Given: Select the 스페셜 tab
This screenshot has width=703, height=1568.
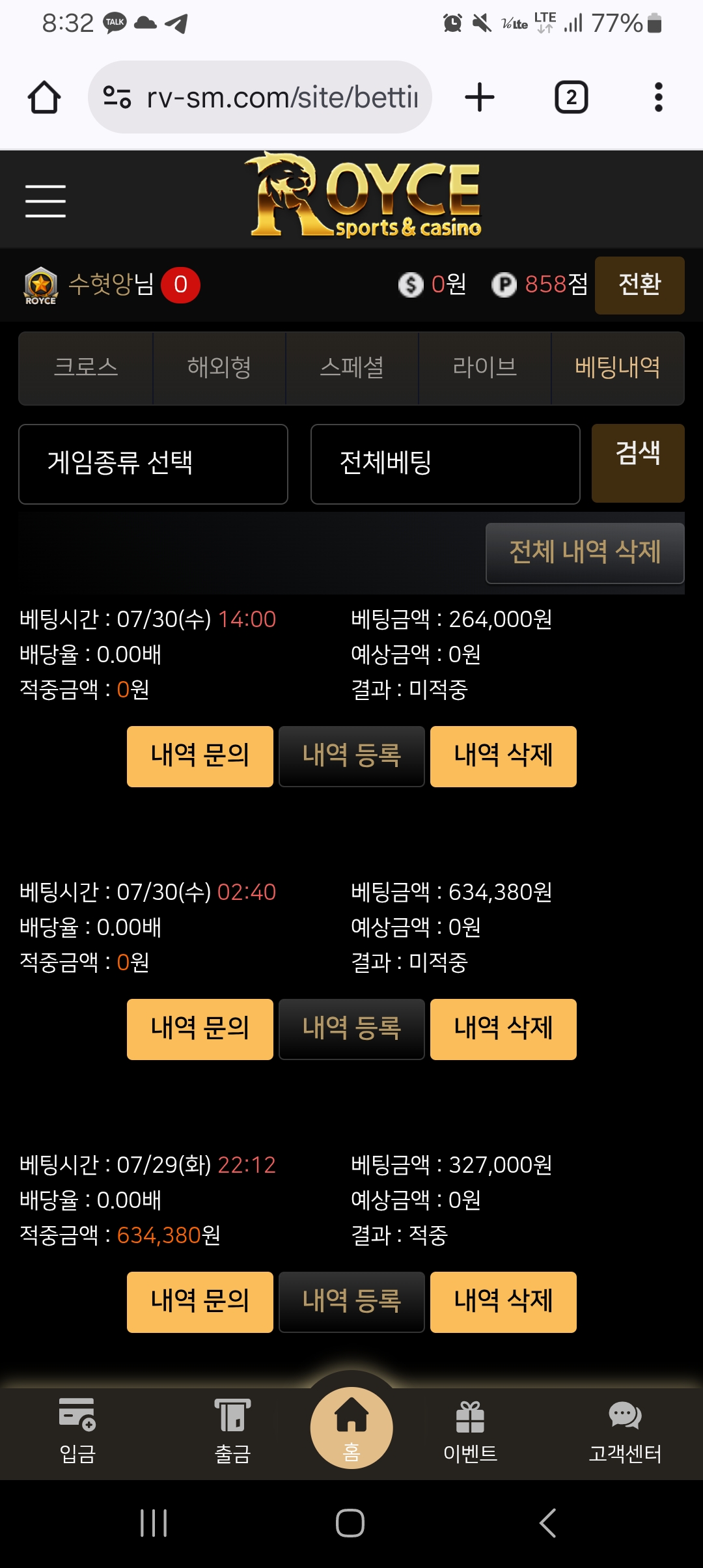Looking at the screenshot, I should 352,368.
